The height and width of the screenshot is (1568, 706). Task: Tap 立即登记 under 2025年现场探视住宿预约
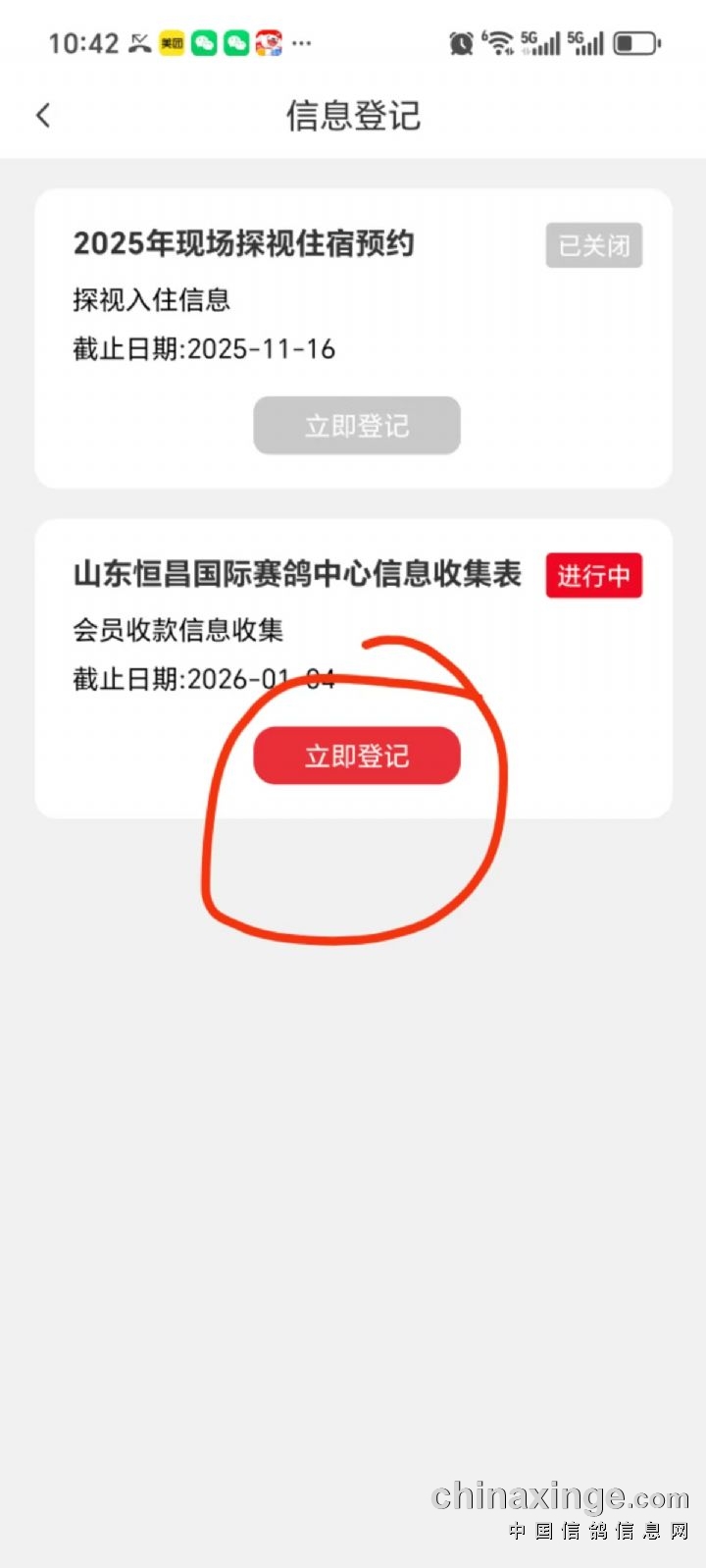point(357,426)
